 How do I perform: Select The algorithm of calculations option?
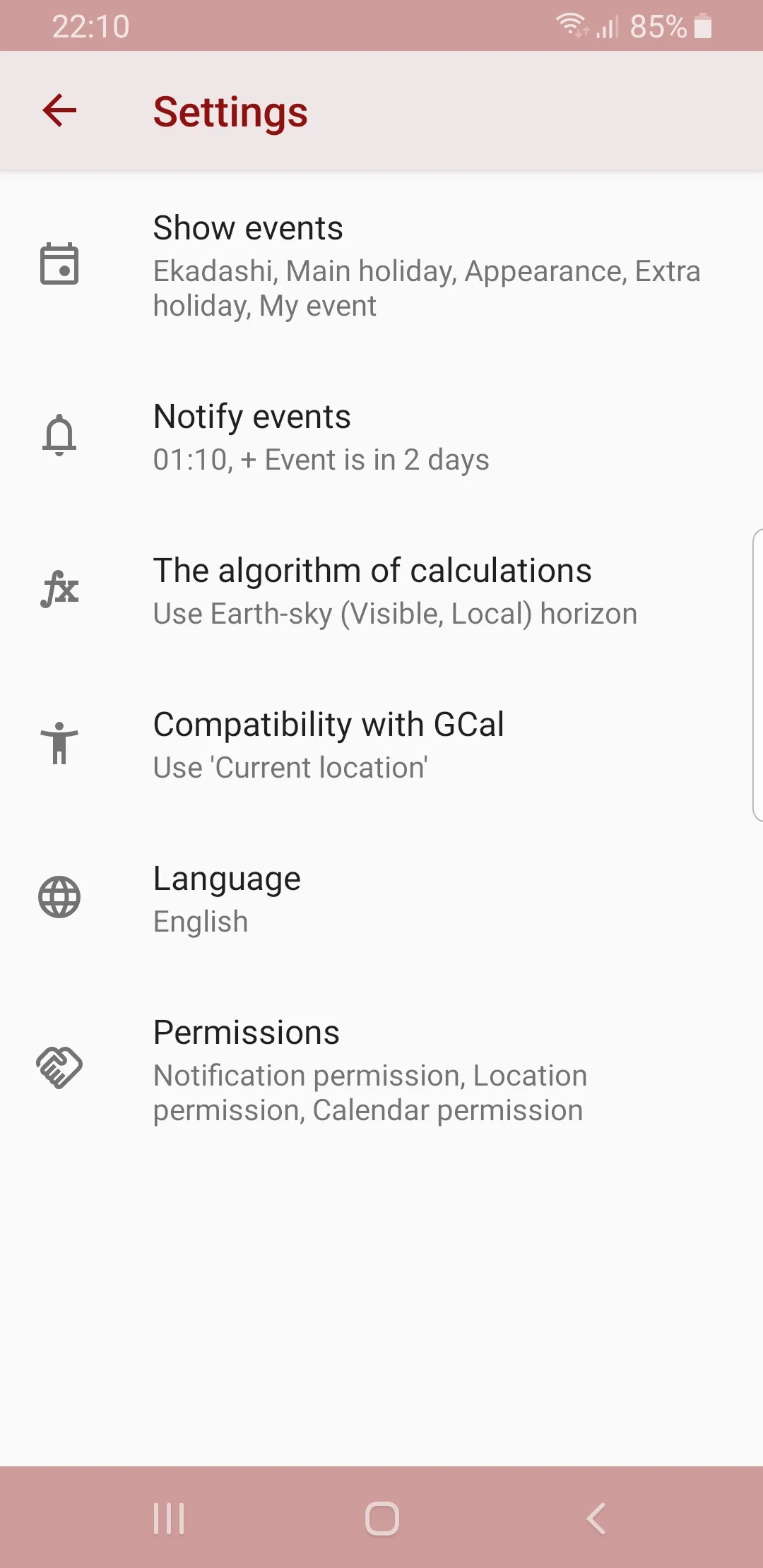tap(381, 590)
